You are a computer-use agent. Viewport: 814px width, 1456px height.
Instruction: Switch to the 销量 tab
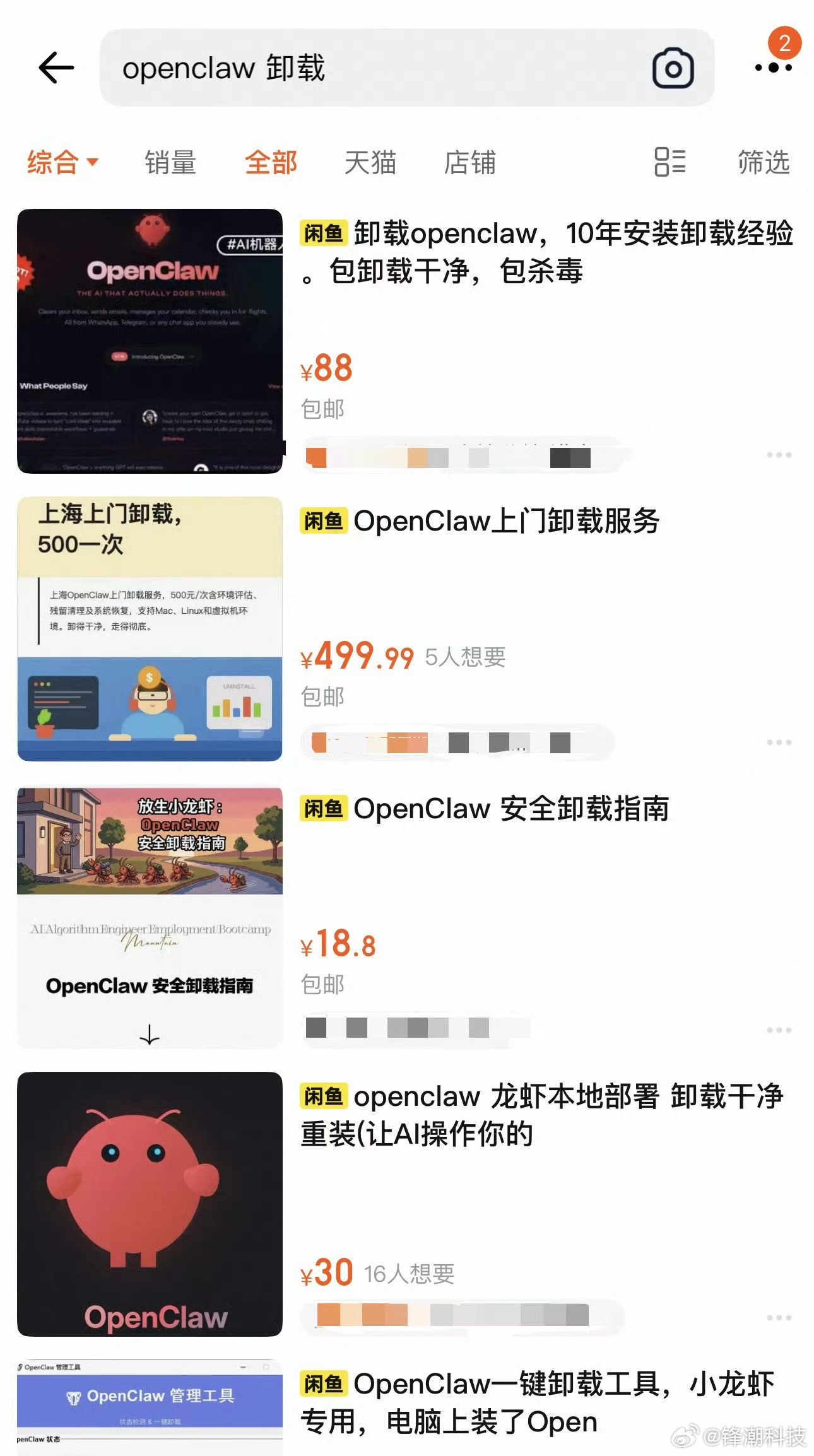170,163
